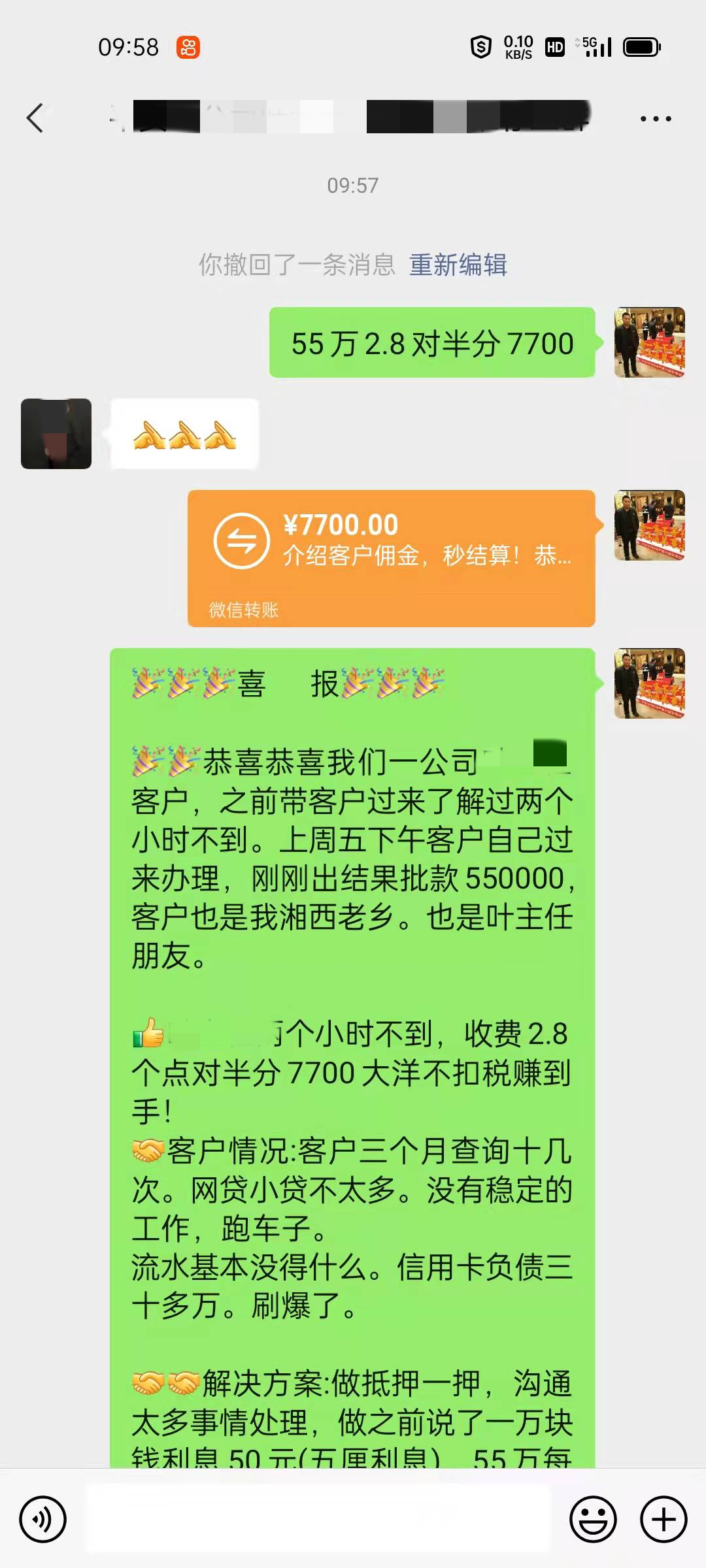The height and width of the screenshot is (1568, 706).
Task: Open the plus attachment menu
Action: tap(663, 1519)
